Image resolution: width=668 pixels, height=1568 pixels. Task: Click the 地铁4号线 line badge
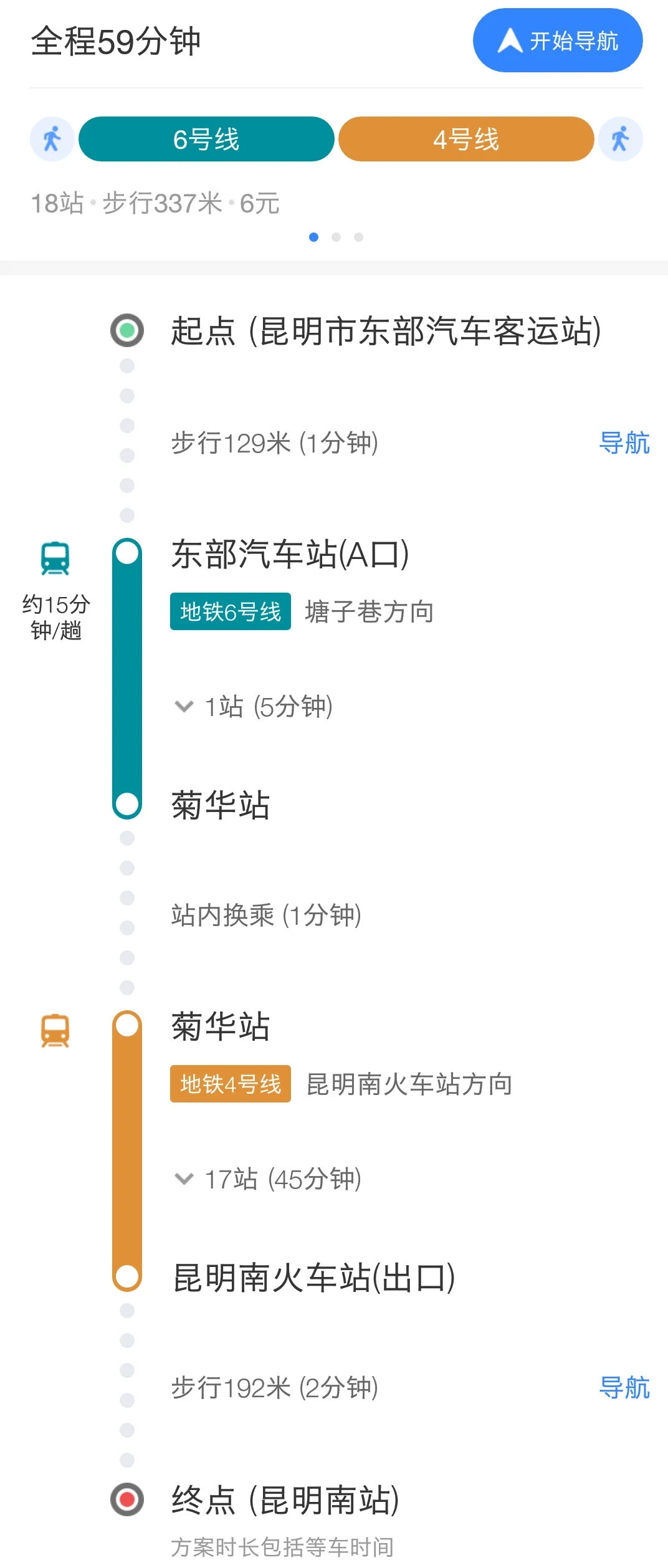point(230,1084)
